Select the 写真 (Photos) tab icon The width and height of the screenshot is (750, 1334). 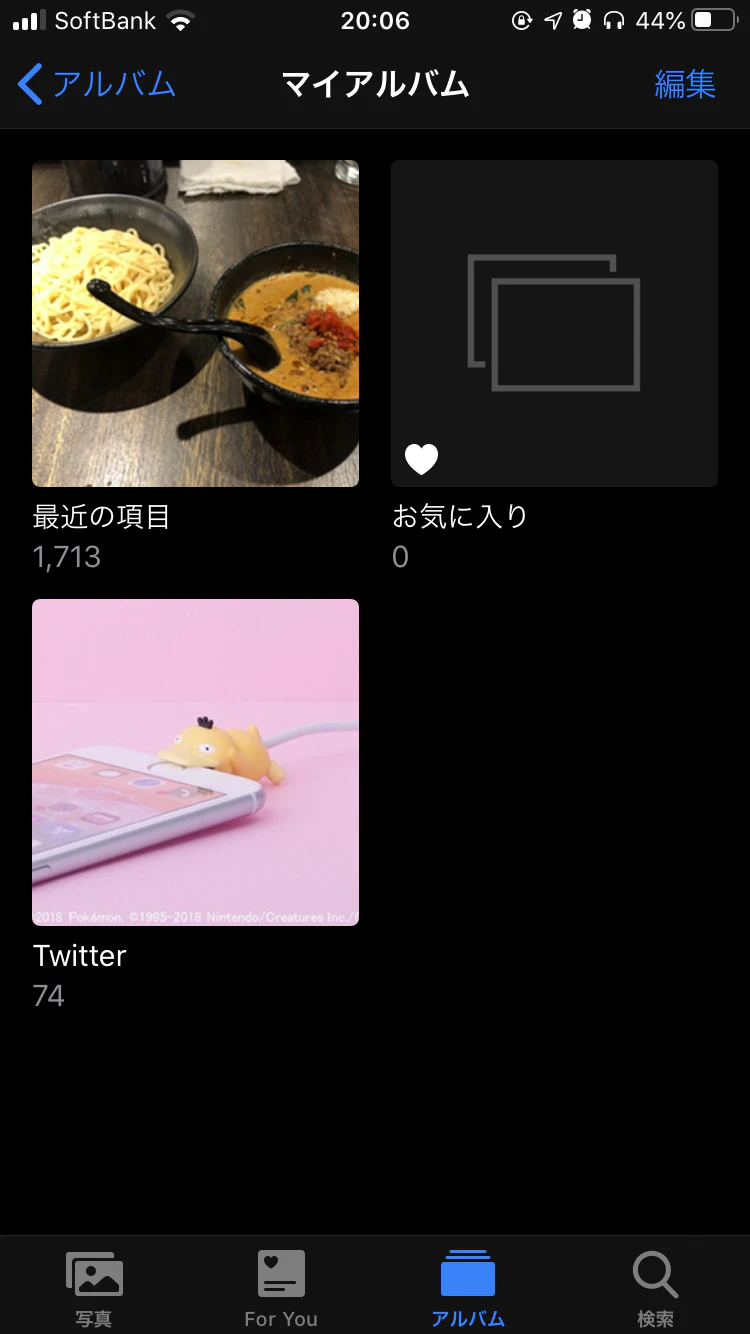93,1273
